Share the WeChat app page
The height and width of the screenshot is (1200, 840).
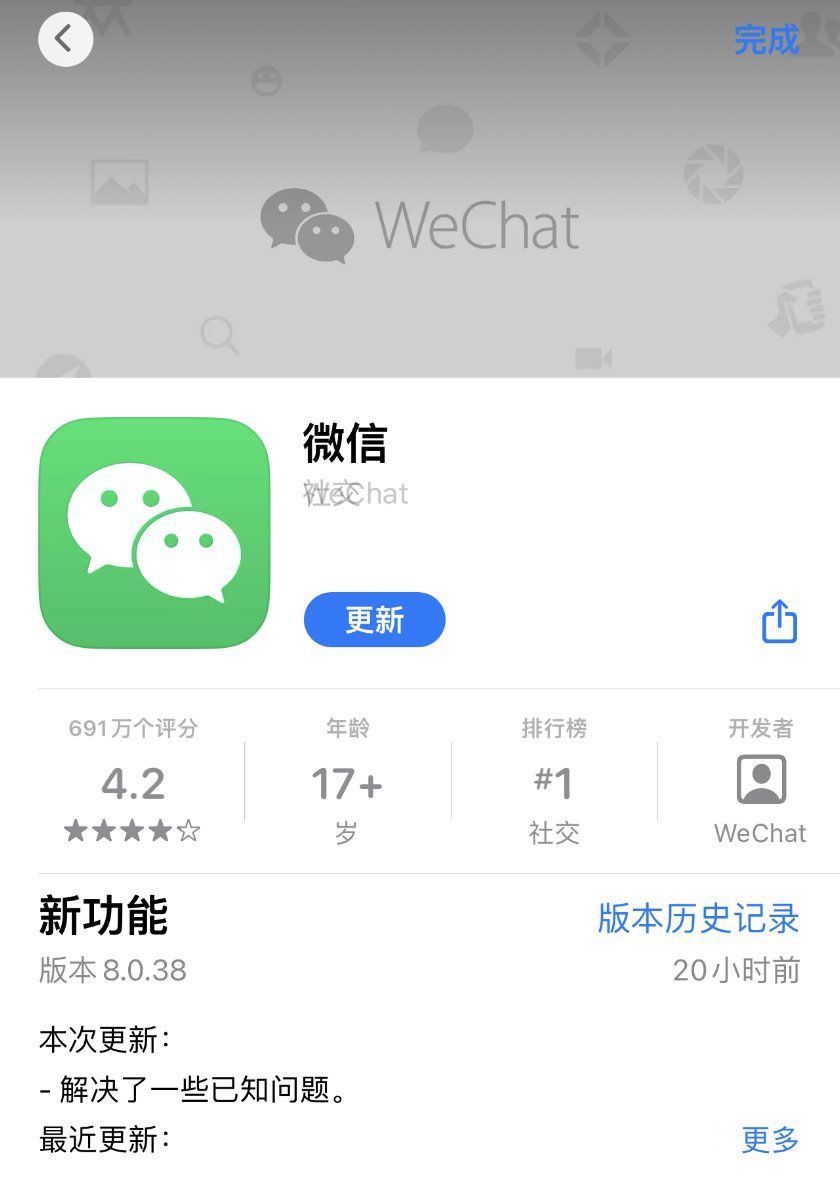tap(779, 622)
